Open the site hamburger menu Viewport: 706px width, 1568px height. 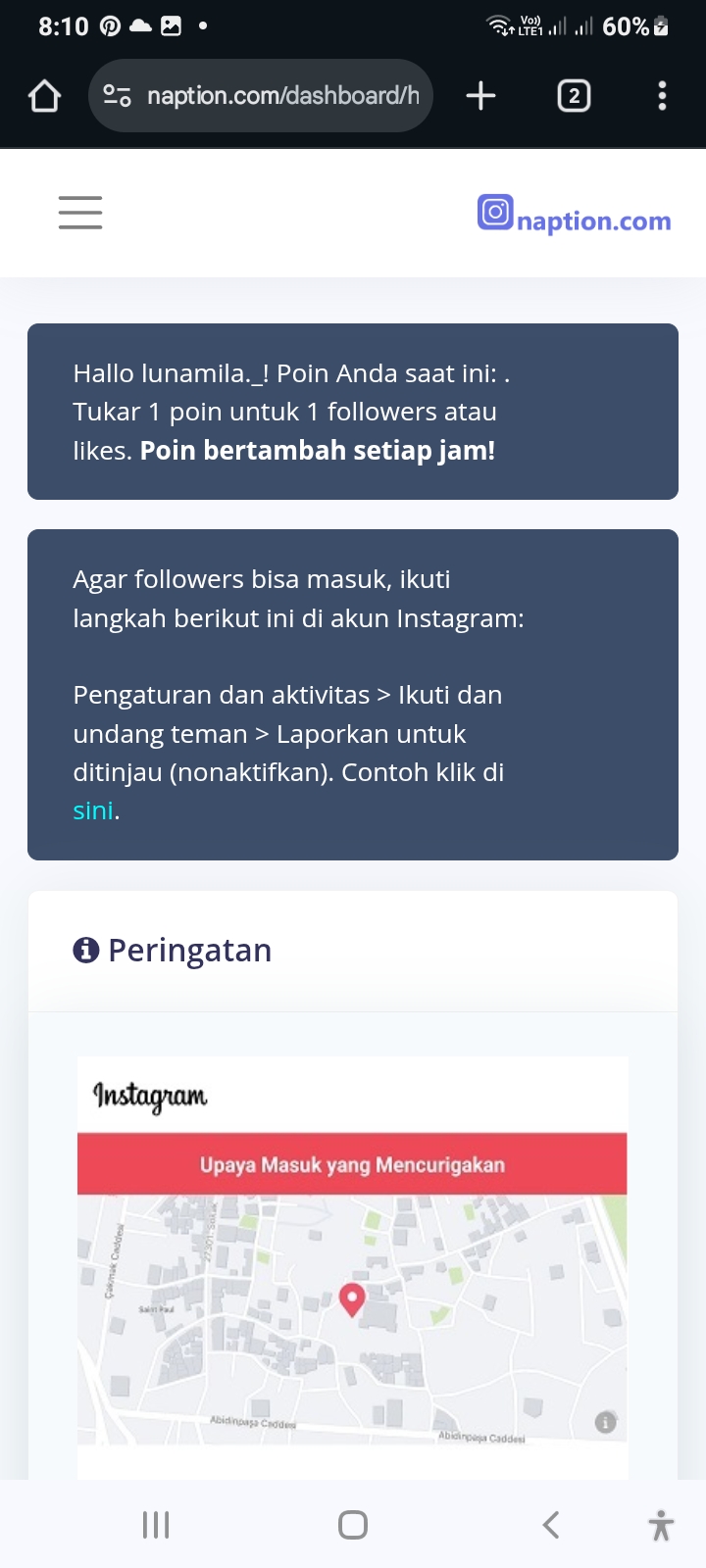coord(80,213)
